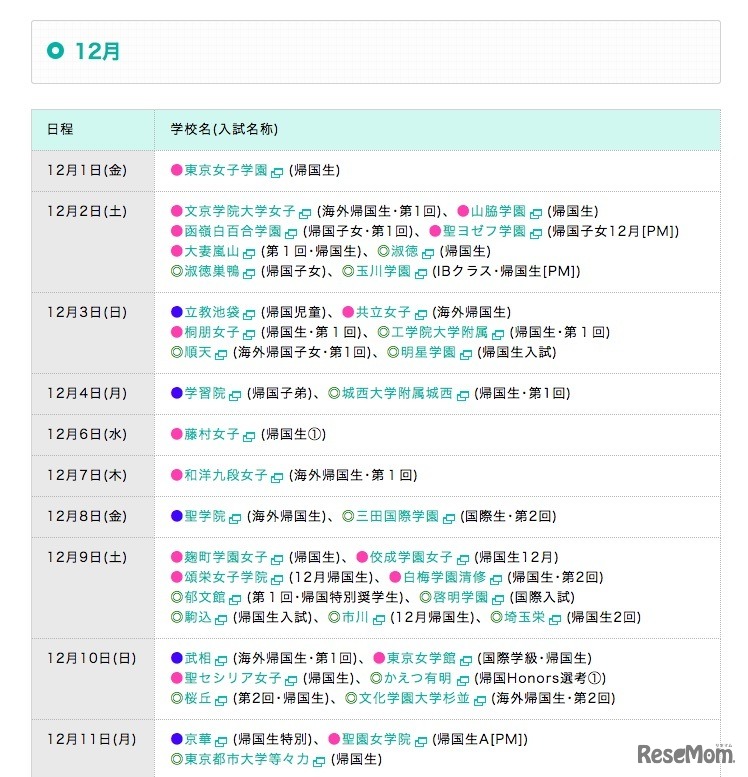Open the 東京女子学園 school link

coord(226,171)
